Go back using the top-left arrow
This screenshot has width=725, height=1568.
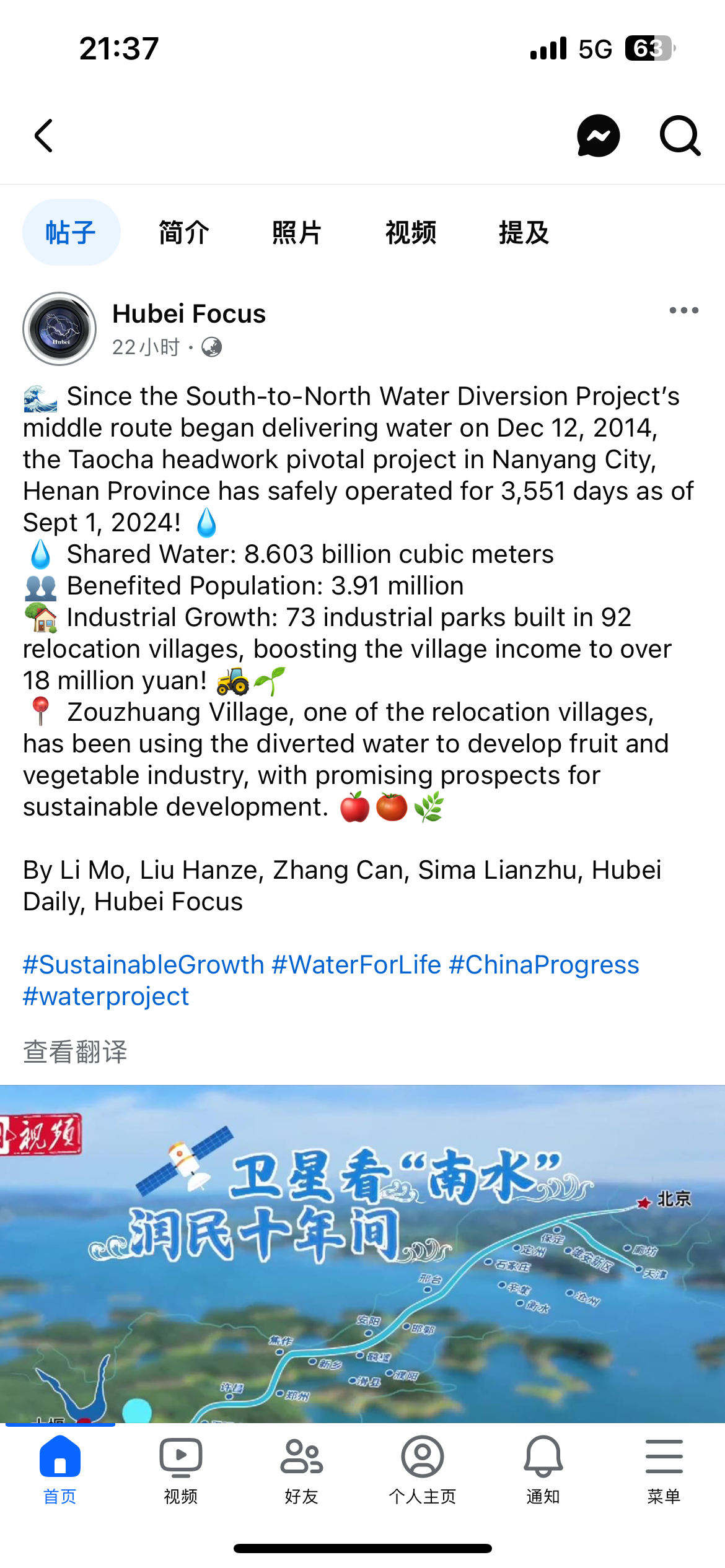point(44,136)
